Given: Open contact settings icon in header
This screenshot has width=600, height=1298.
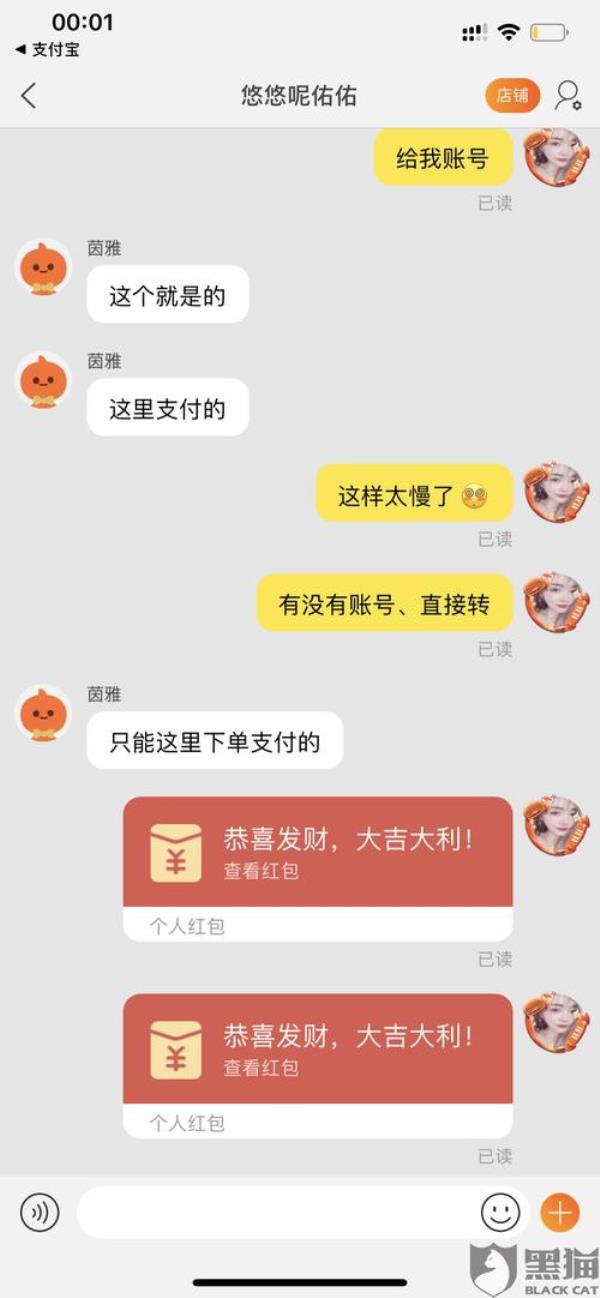Looking at the screenshot, I should coord(568,96).
